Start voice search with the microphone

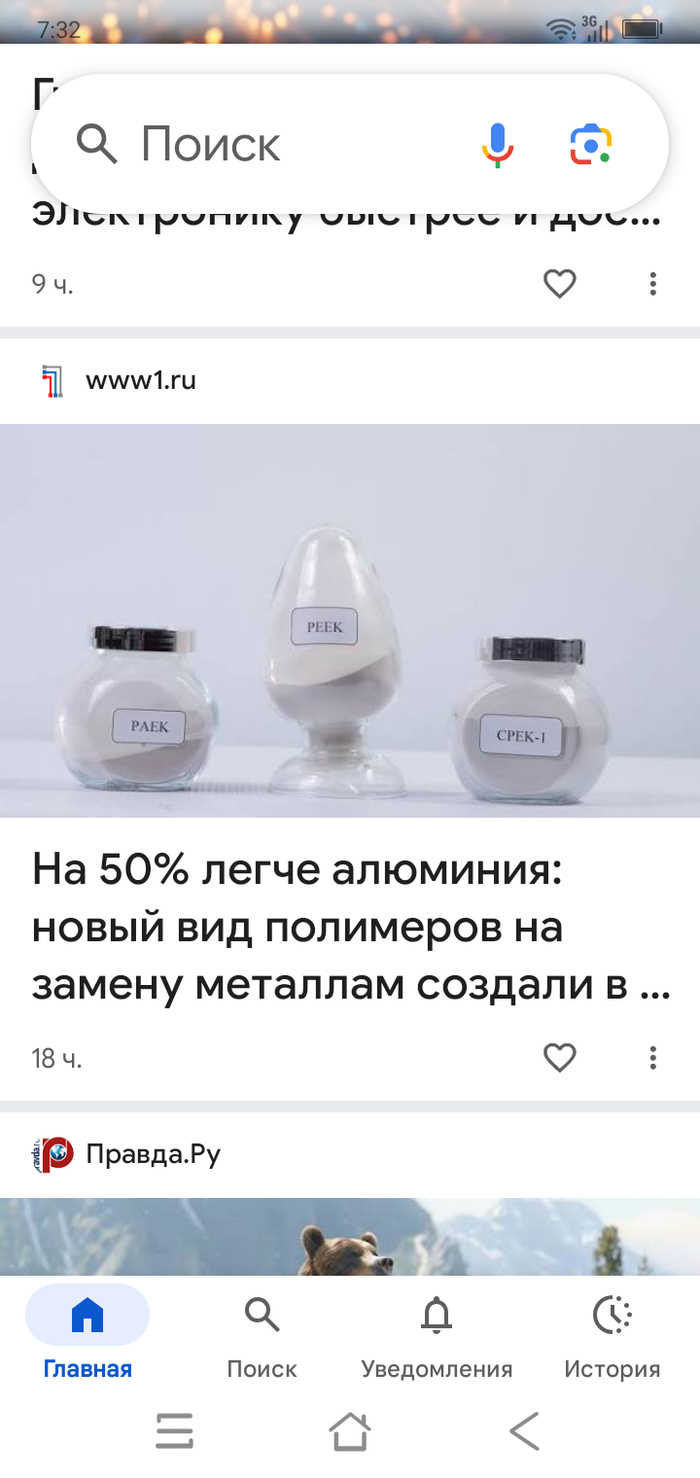tap(497, 145)
